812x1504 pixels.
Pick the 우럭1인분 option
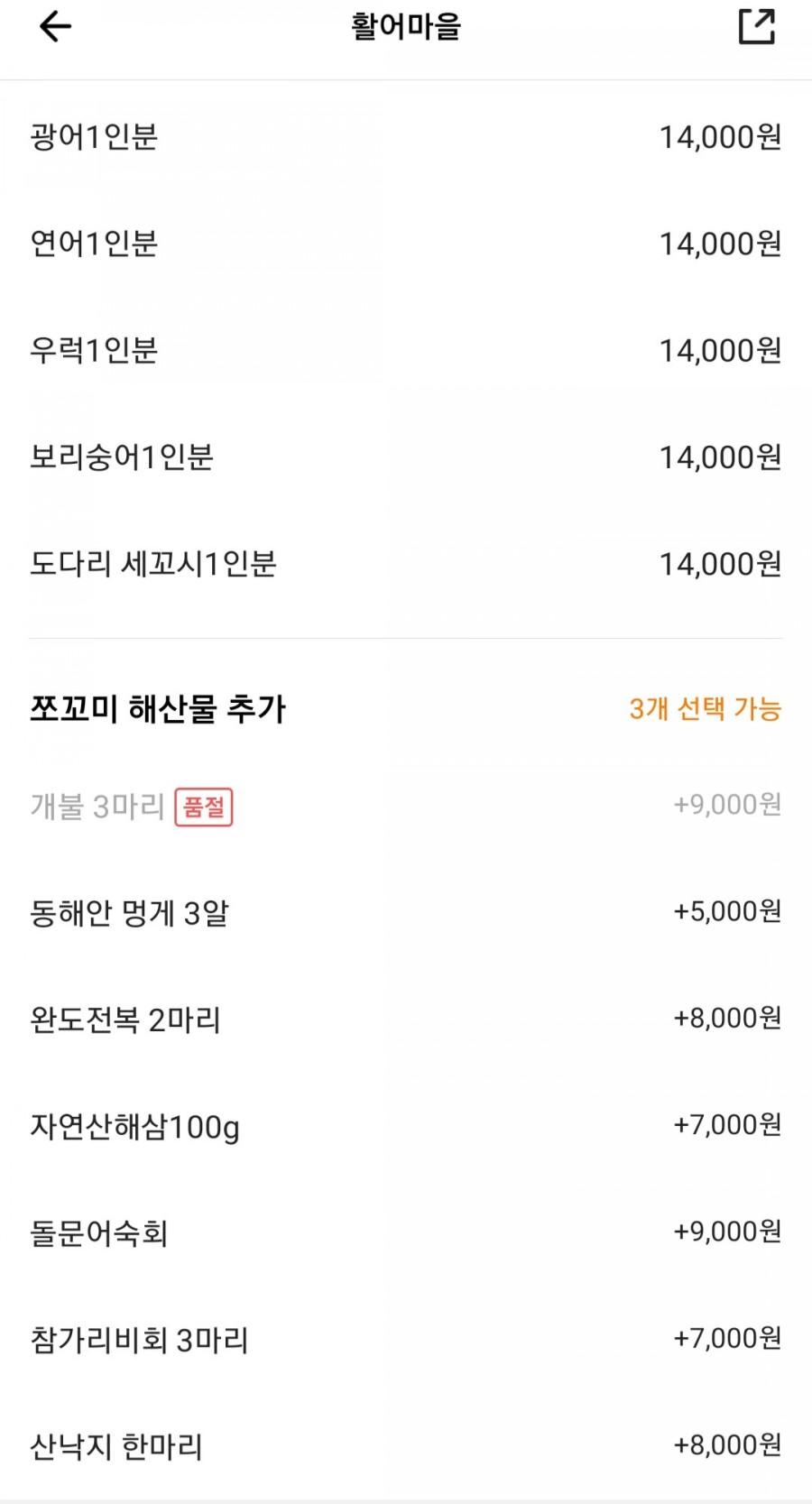pos(406,350)
